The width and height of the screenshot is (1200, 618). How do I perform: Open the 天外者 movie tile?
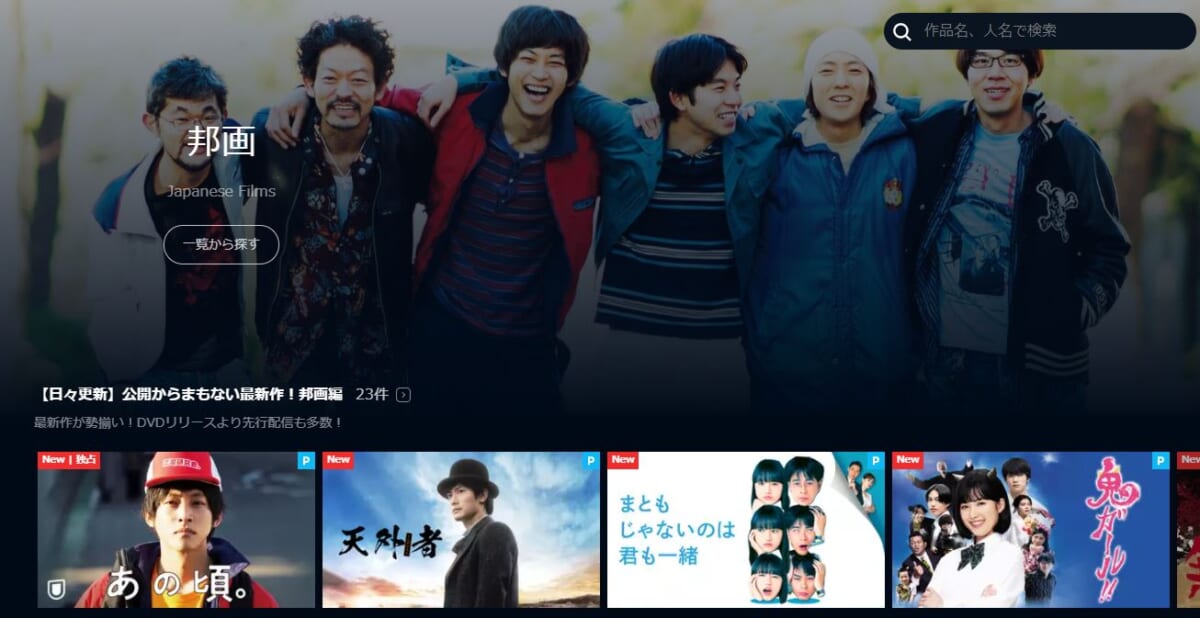pos(460,530)
